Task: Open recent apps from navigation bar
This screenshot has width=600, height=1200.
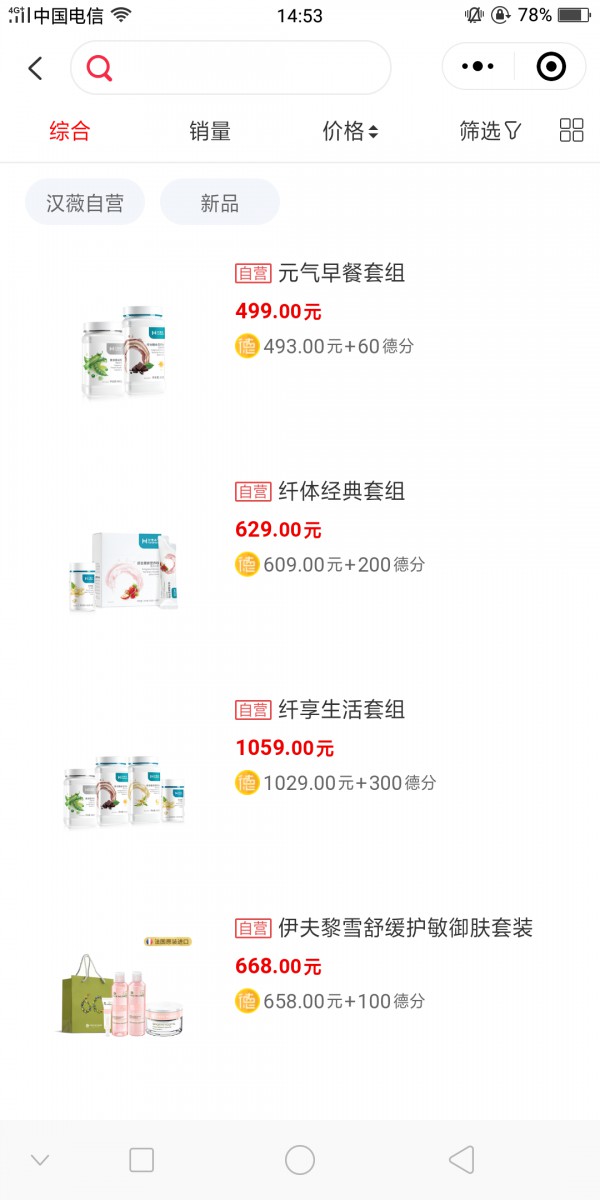Action: [x=142, y=1160]
